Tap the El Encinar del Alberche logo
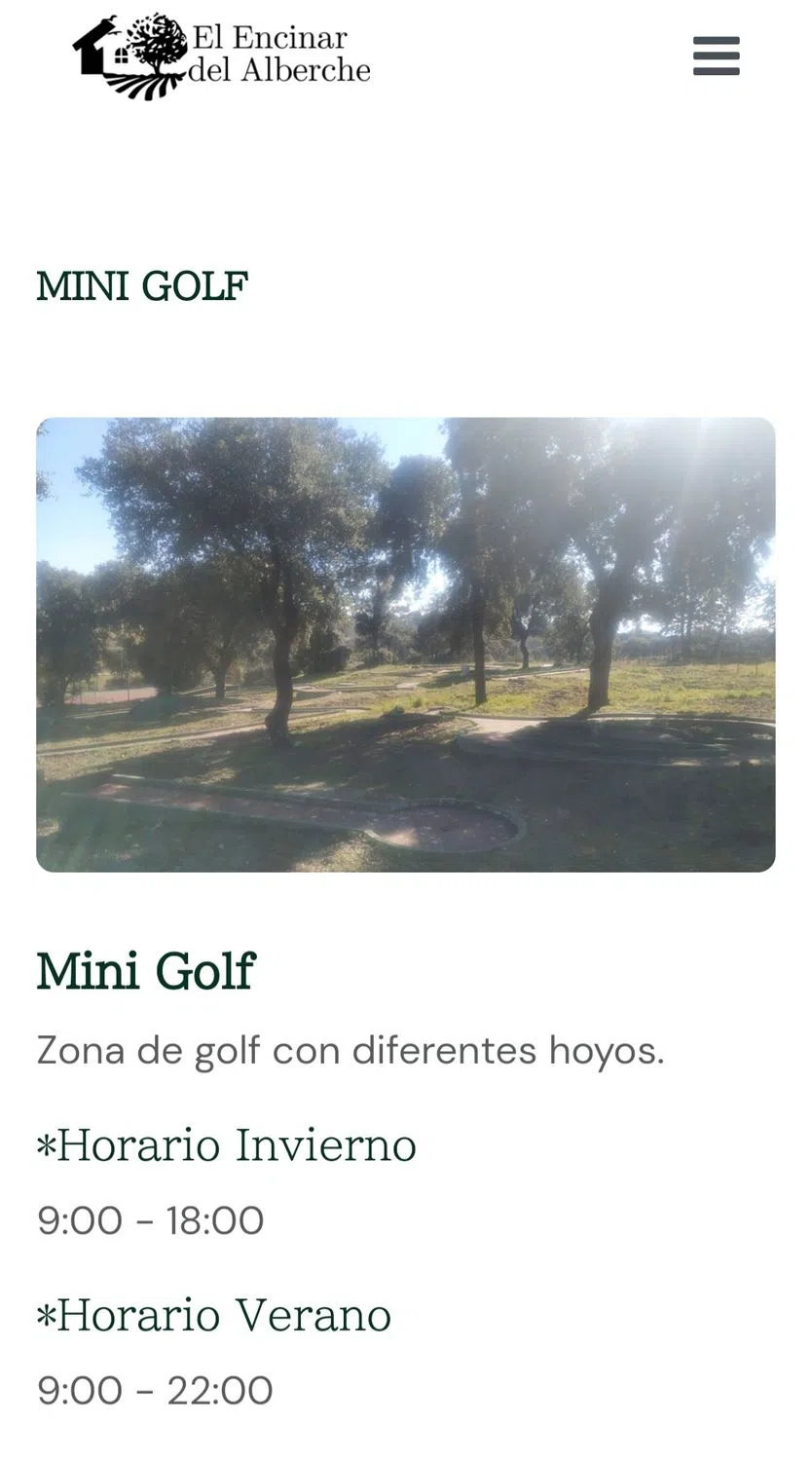The width and height of the screenshot is (812, 1461). click(x=222, y=56)
